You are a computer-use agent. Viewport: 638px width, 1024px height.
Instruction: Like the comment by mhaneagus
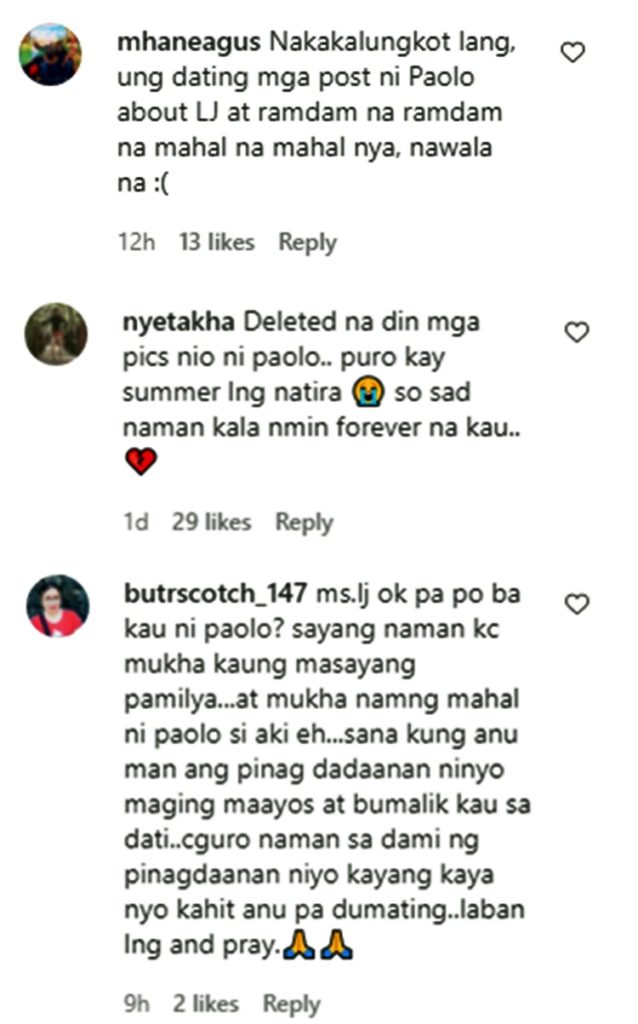click(572, 52)
